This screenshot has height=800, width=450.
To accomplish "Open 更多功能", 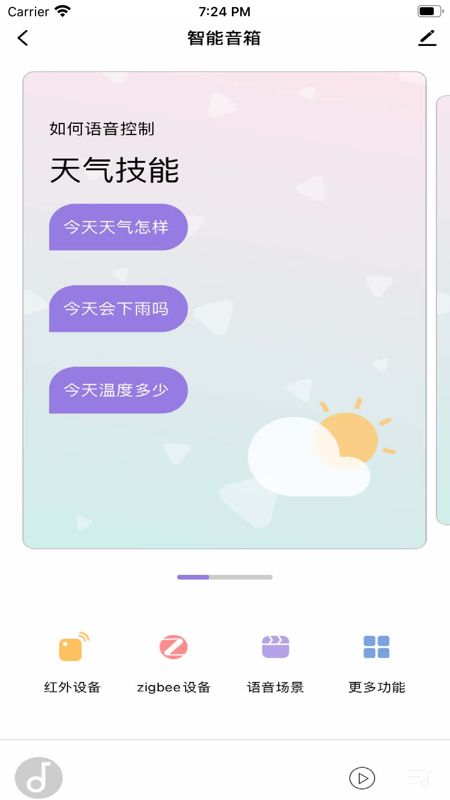I will click(x=377, y=663).
